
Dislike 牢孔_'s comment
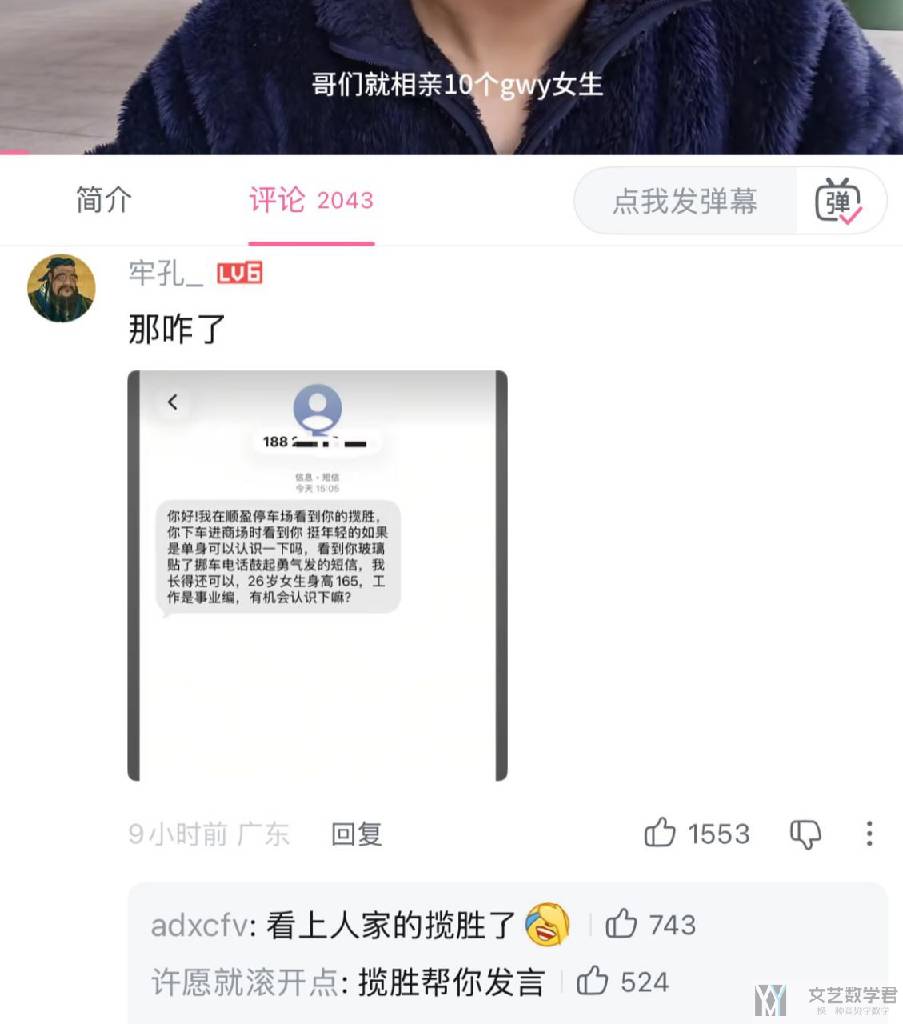point(805,834)
